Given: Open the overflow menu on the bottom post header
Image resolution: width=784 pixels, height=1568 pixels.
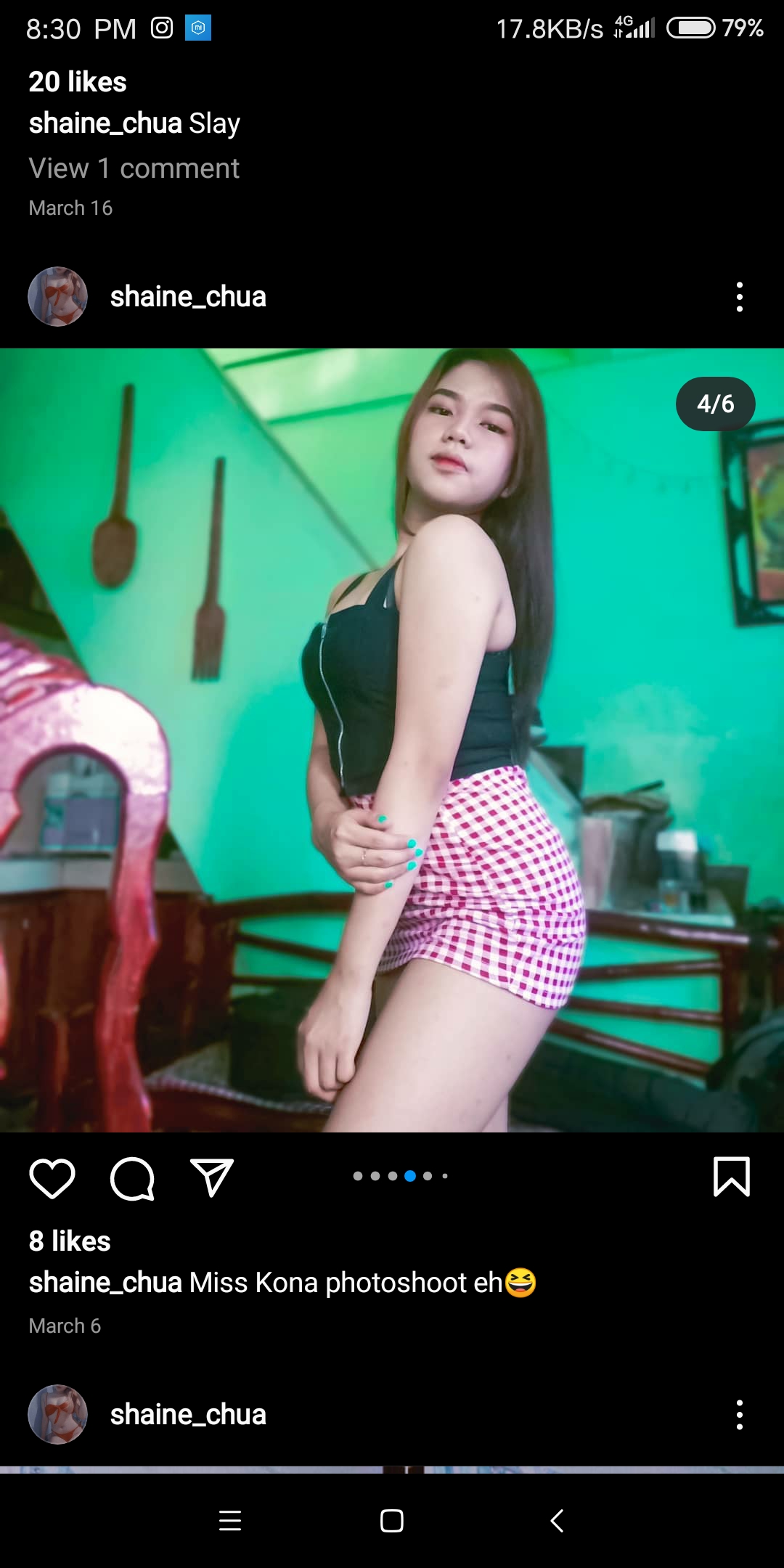Looking at the screenshot, I should (740, 1415).
